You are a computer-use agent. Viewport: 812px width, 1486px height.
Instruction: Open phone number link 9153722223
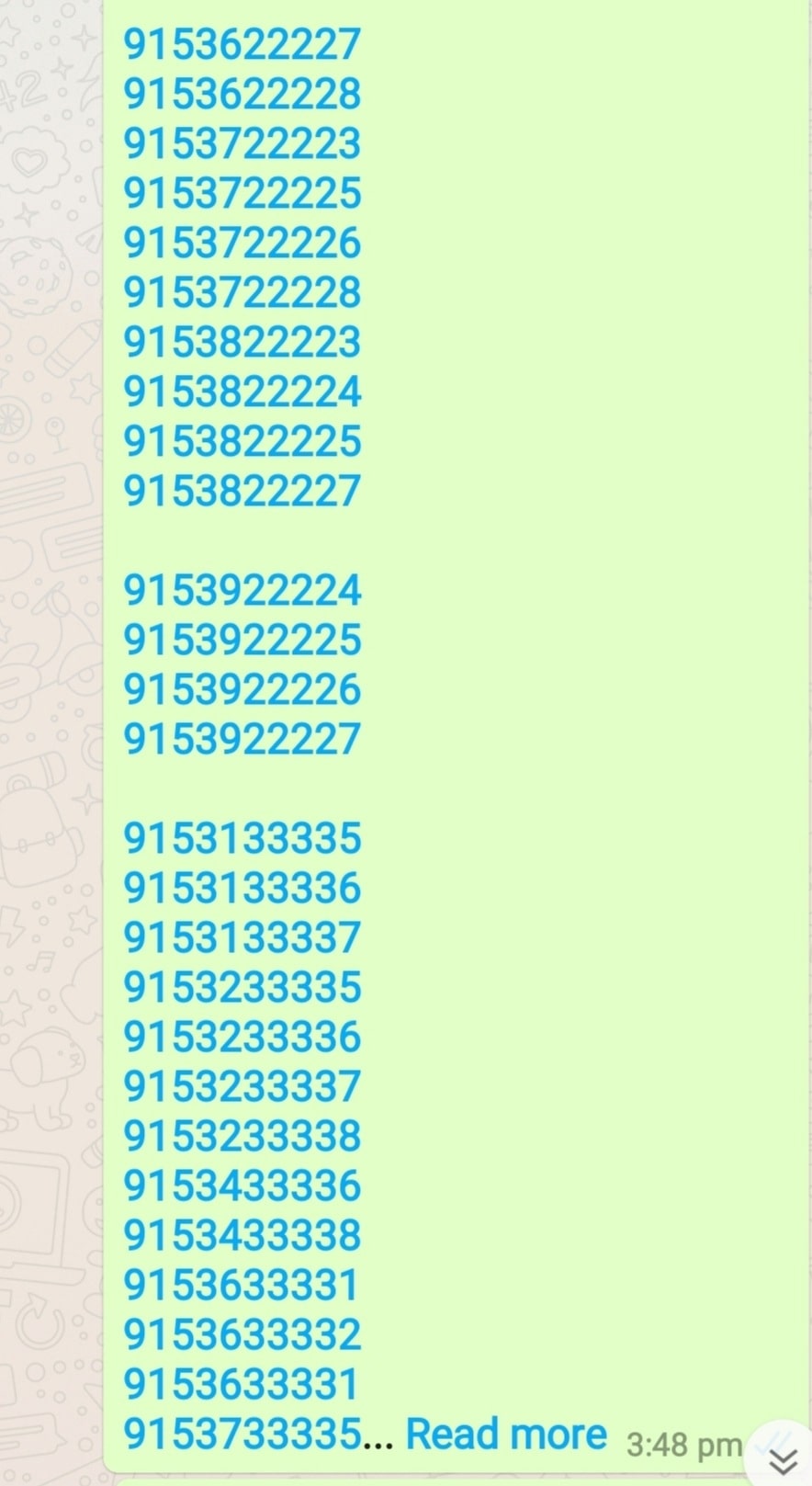coord(242,144)
